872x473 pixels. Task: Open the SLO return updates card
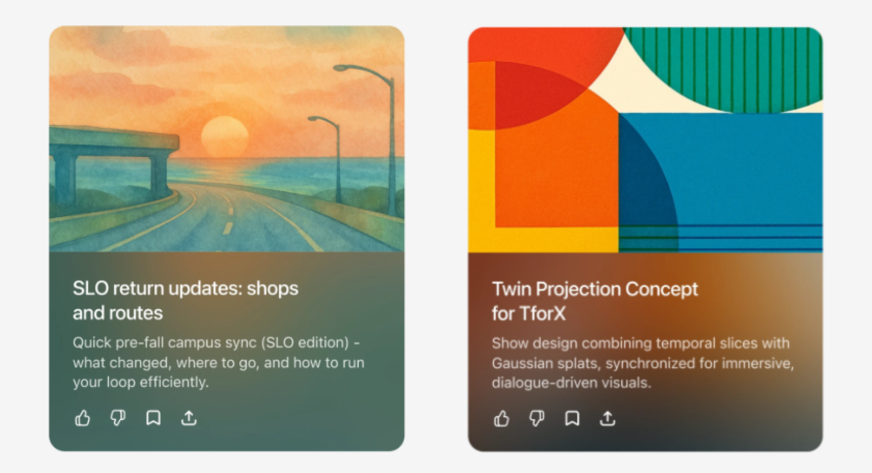click(185, 300)
